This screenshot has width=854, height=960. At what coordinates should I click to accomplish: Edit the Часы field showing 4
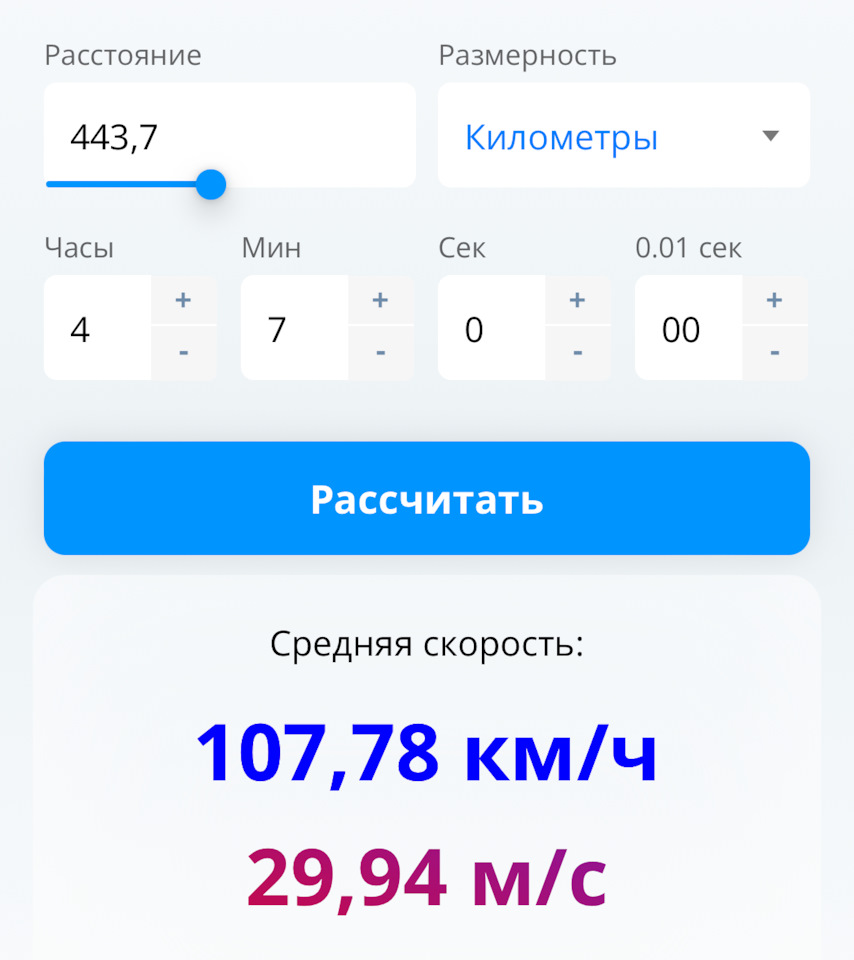pos(97,329)
